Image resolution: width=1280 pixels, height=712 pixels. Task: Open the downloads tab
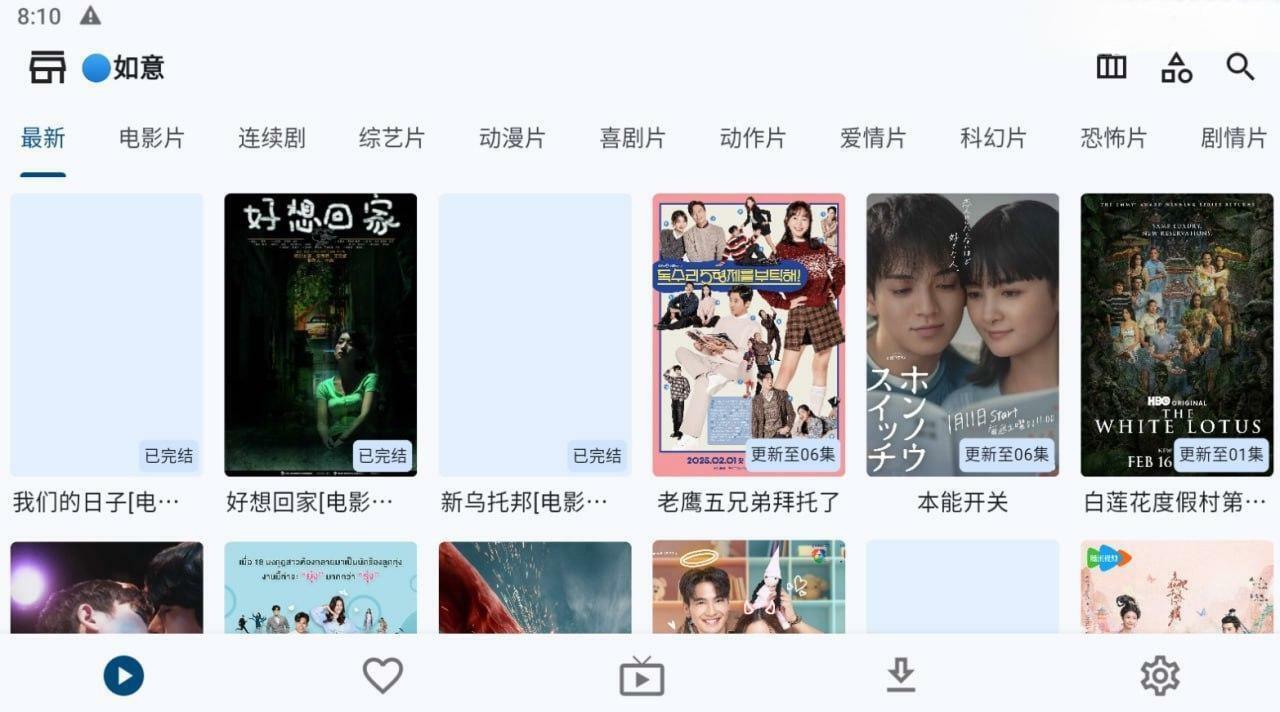tap(900, 676)
